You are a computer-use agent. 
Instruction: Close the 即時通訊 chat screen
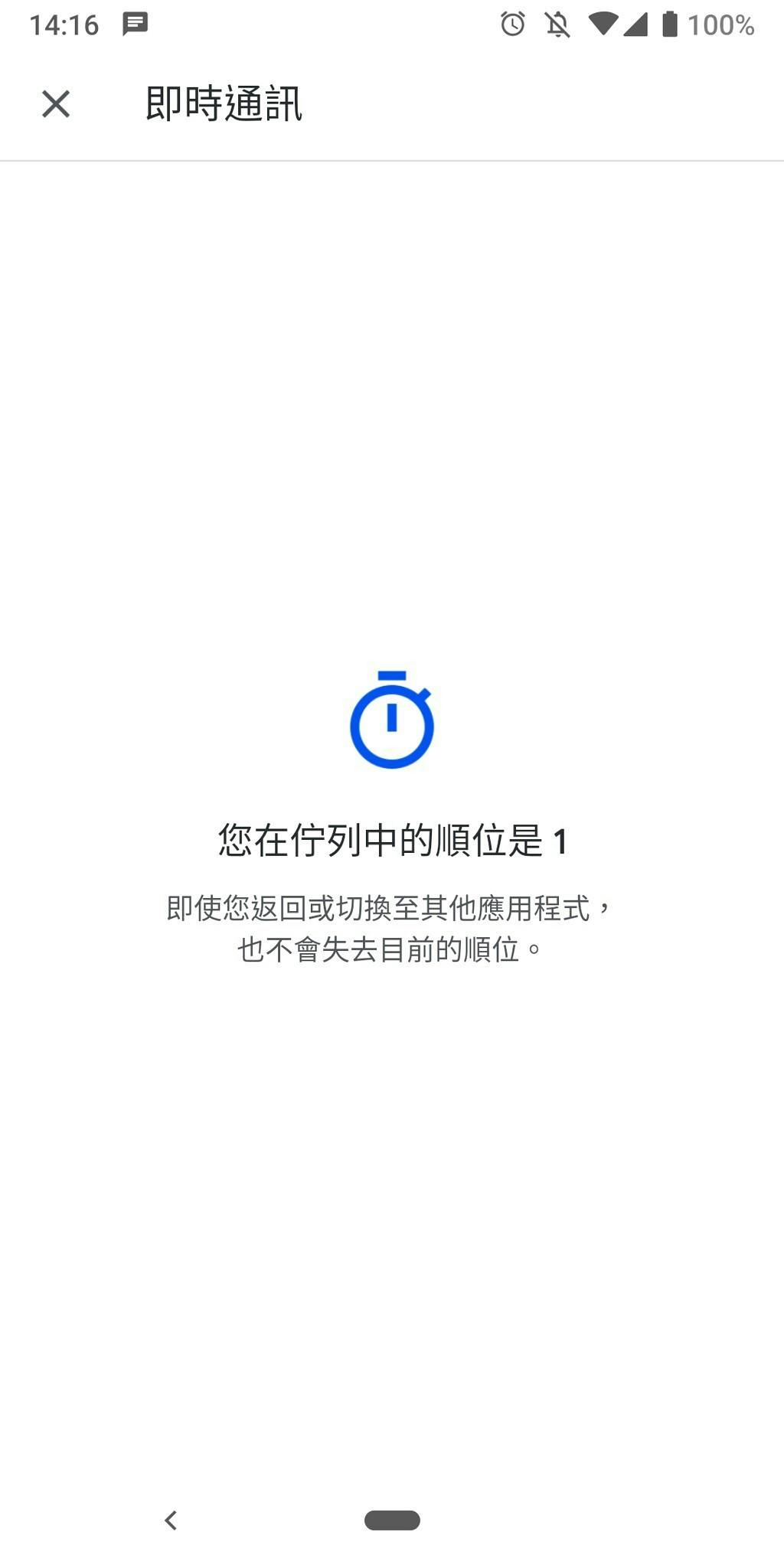(x=56, y=104)
